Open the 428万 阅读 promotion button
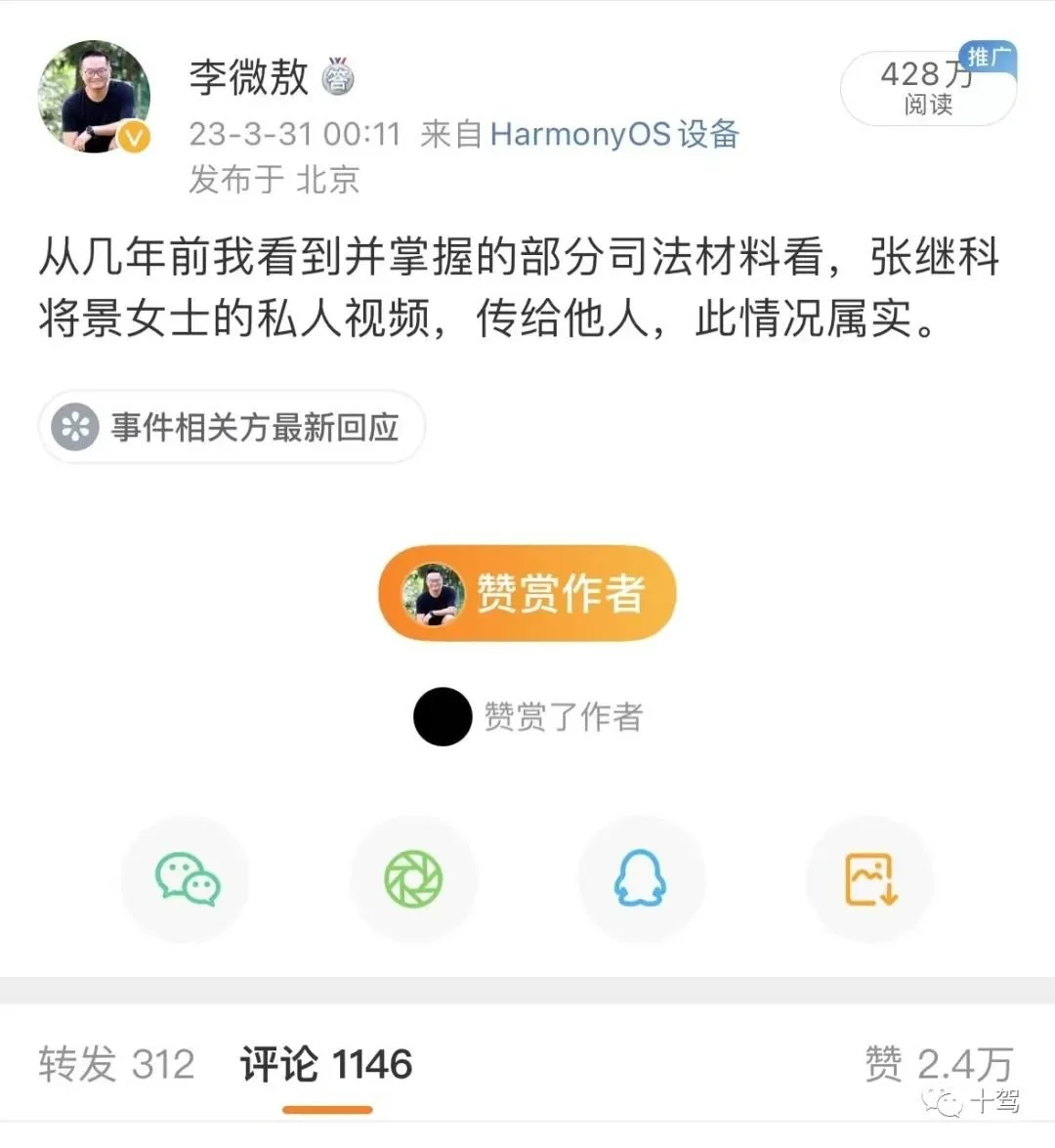Viewport: 1055px width, 1148px height. pyautogui.click(x=927, y=88)
